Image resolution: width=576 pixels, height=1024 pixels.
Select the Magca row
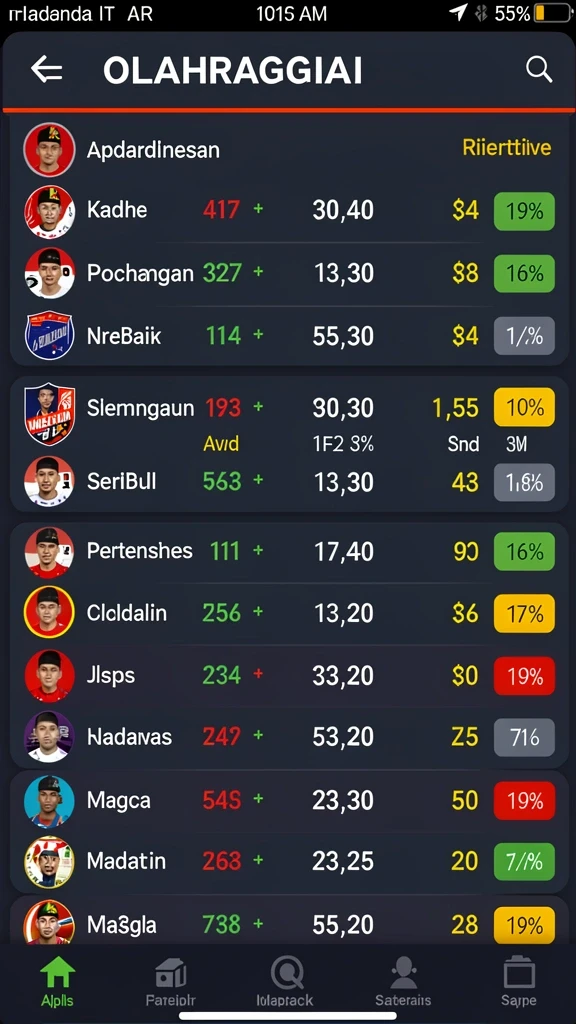[289, 800]
